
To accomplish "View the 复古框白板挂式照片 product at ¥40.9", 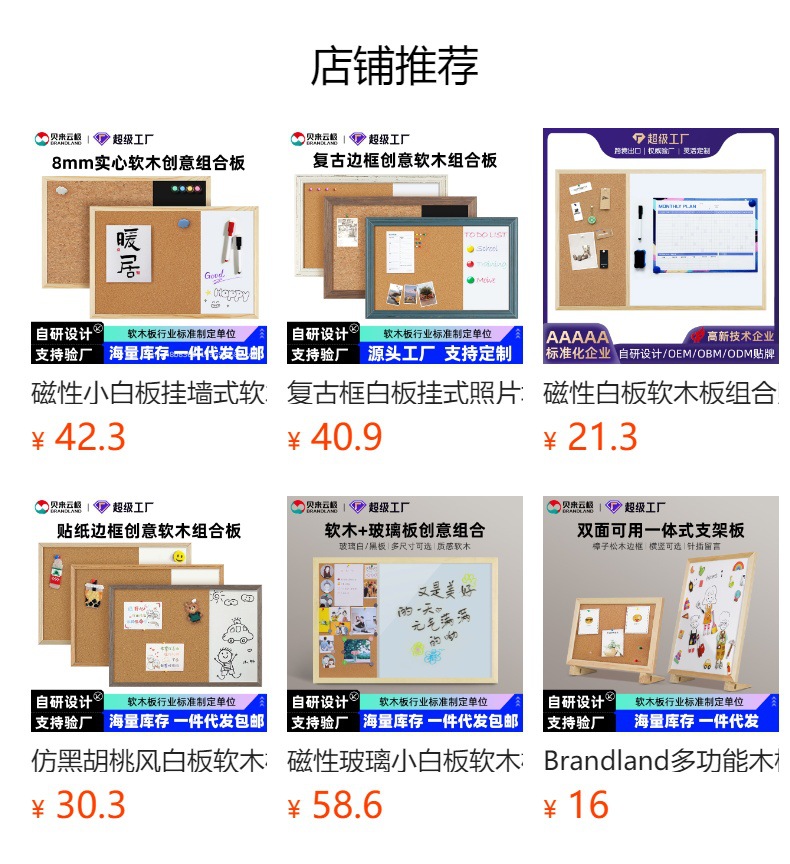I will (x=405, y=246).
